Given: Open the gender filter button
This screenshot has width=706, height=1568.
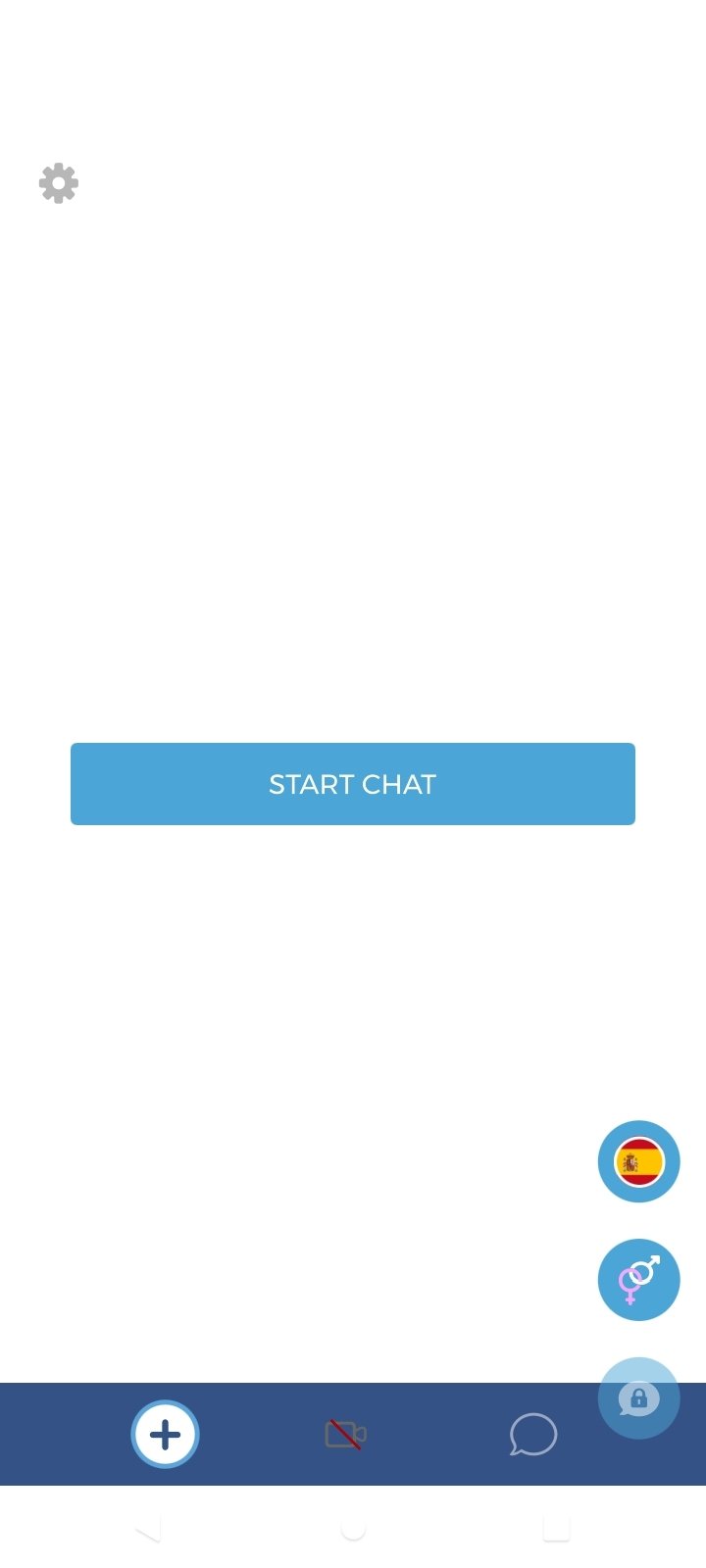Looking at the screenshot, I should [x=639, y=1280].
